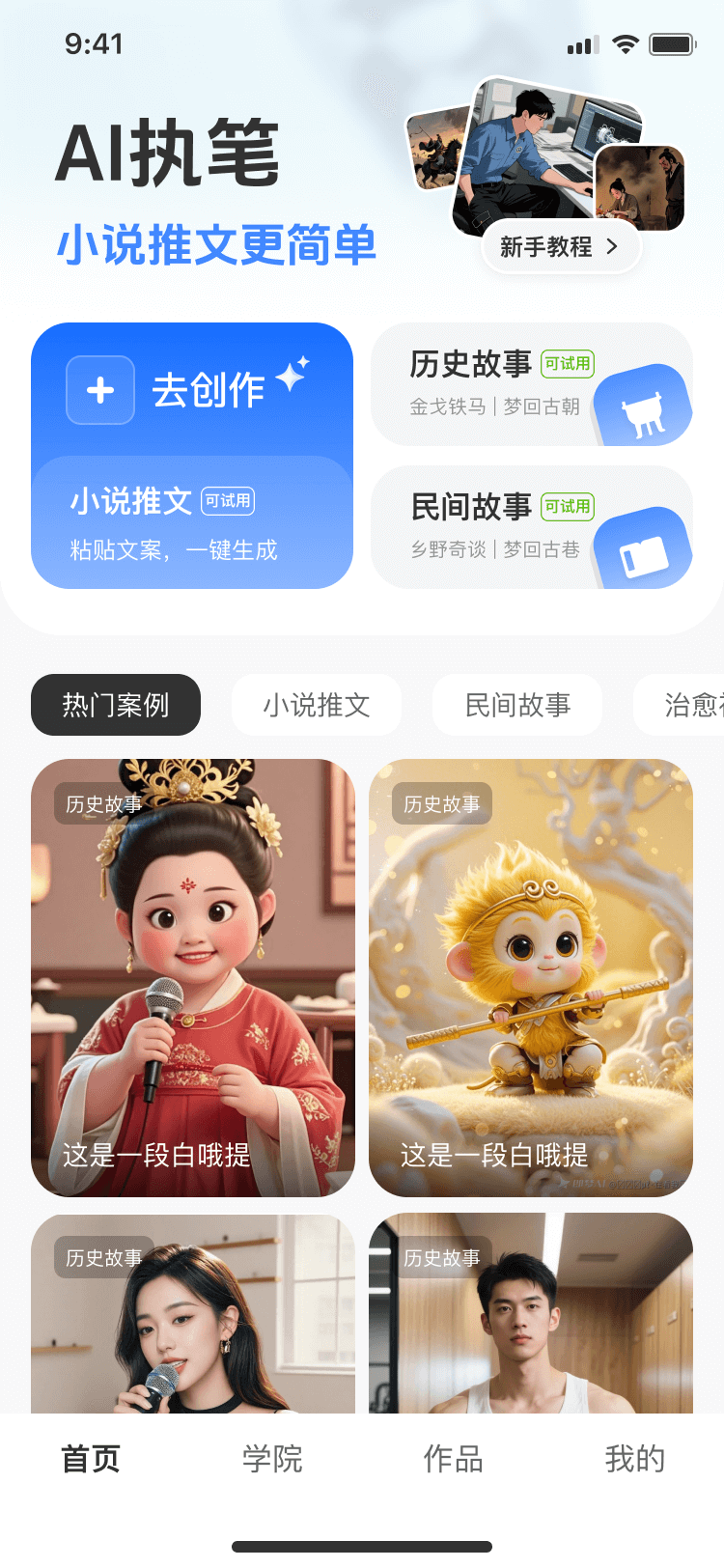Image resolution: width=724 pixels, height=1568 pixels.
Task: Tap the 去创作 plus button
Action: 100,390
